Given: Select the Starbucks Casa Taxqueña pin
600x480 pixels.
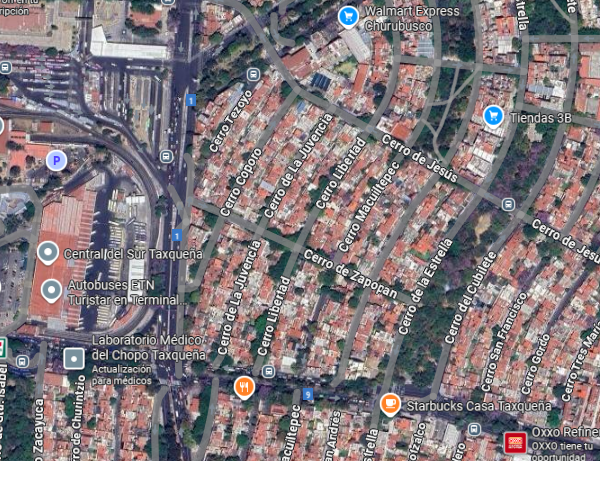Looking at the screenshot, I should click(x=390, y=405).
